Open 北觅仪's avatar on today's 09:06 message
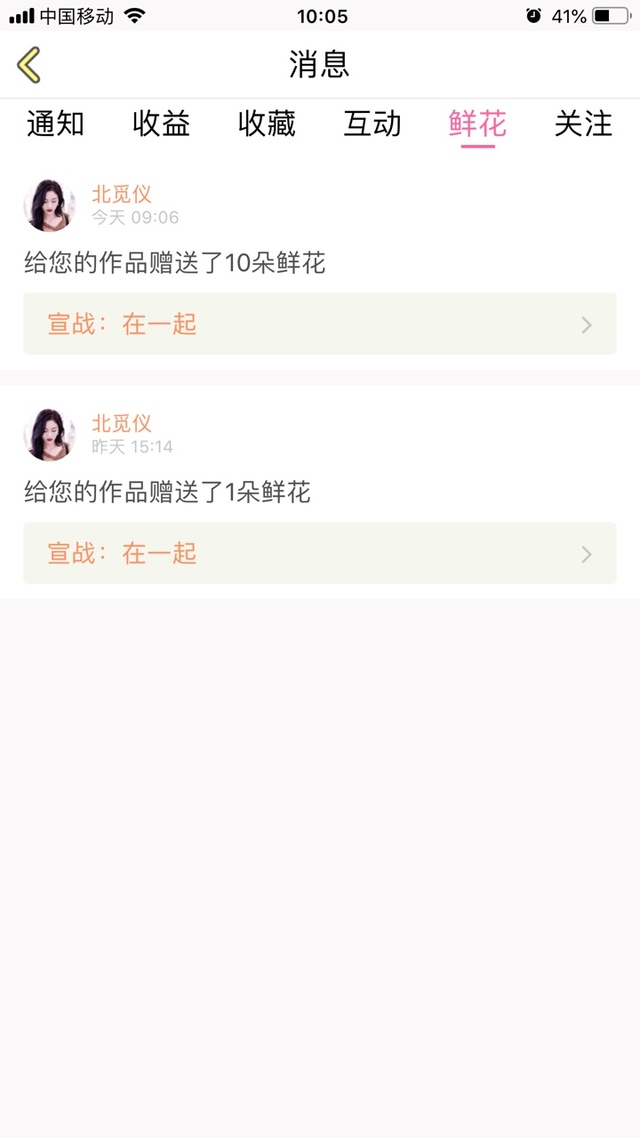Viewport: 640px width, 1138px height. (x=49, y=205)
